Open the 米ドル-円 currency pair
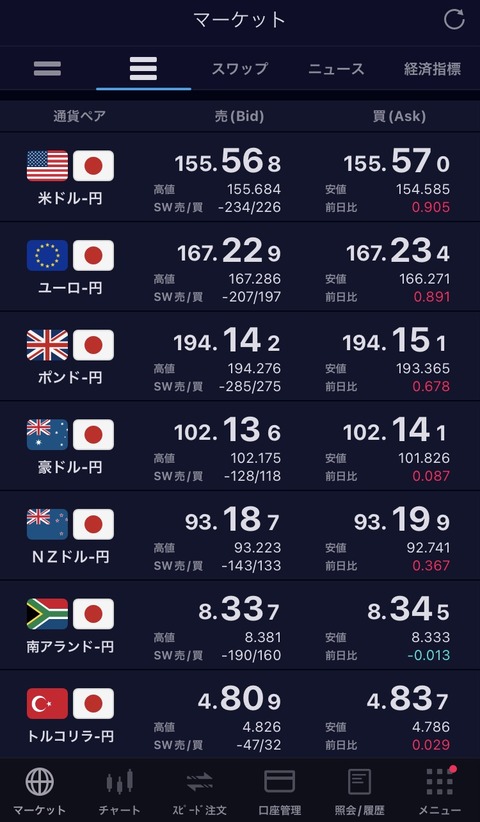The width and height of the screenshot is (480, 822). point(240,177)
